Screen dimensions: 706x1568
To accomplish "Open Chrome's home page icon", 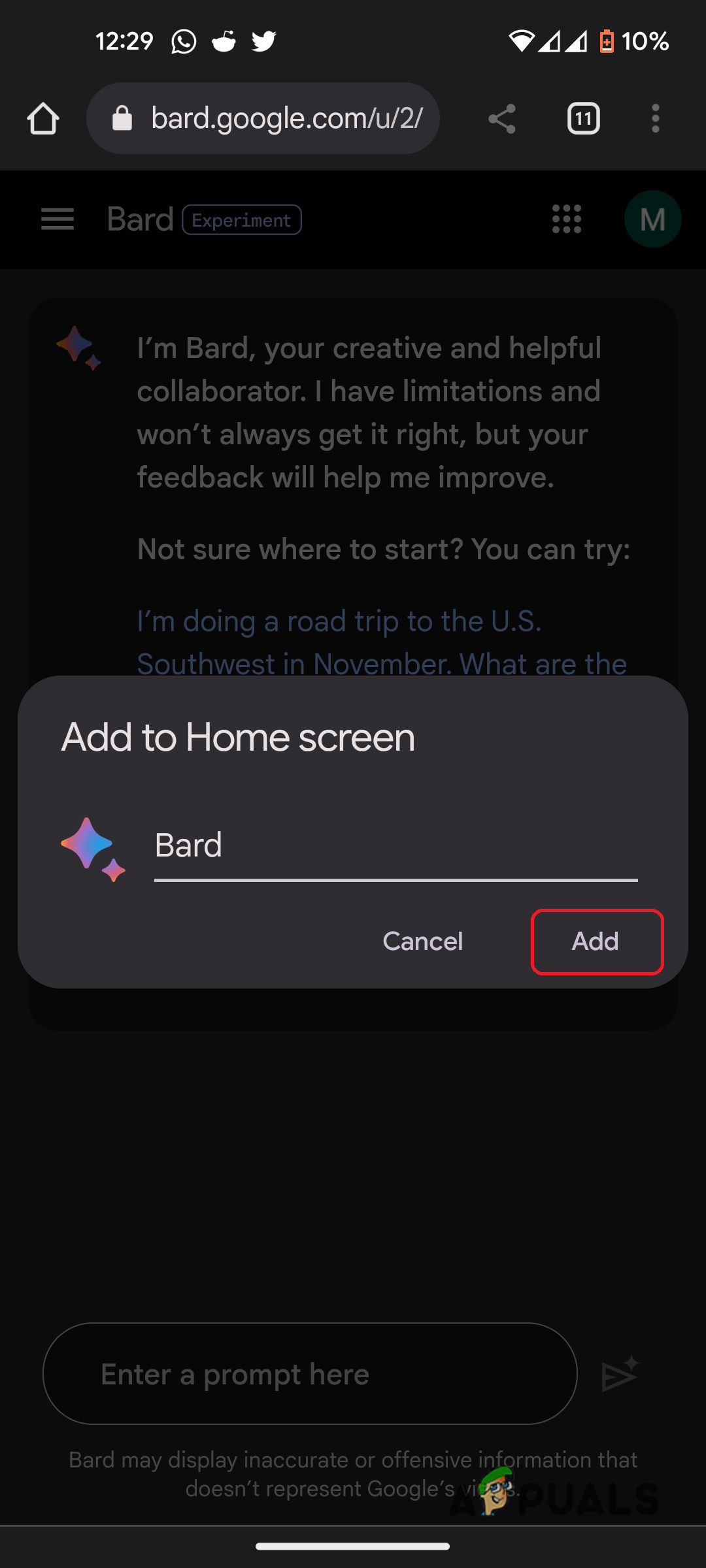I will 43,119.
